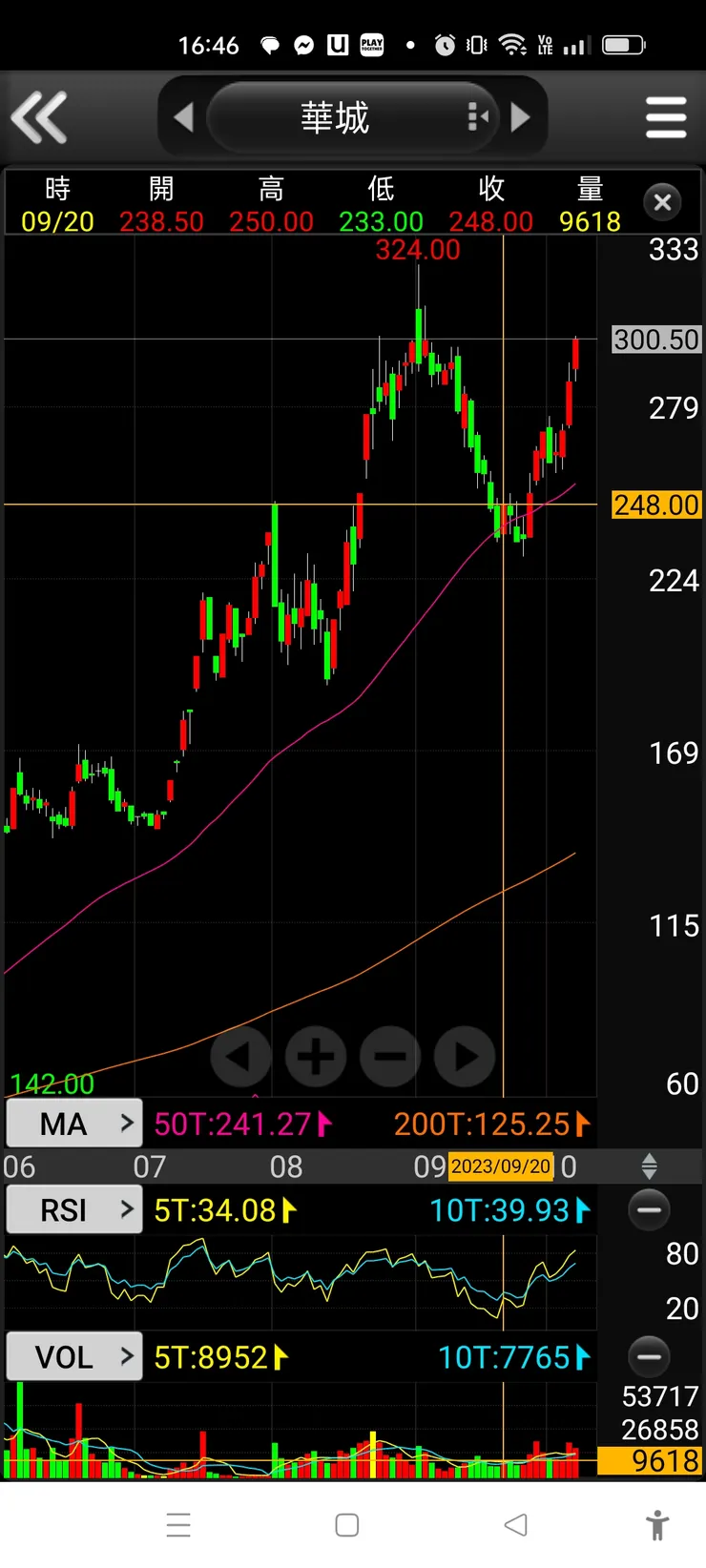Switch to the next stock
Screen dimensions: 706x1568
tap(521, 117)
